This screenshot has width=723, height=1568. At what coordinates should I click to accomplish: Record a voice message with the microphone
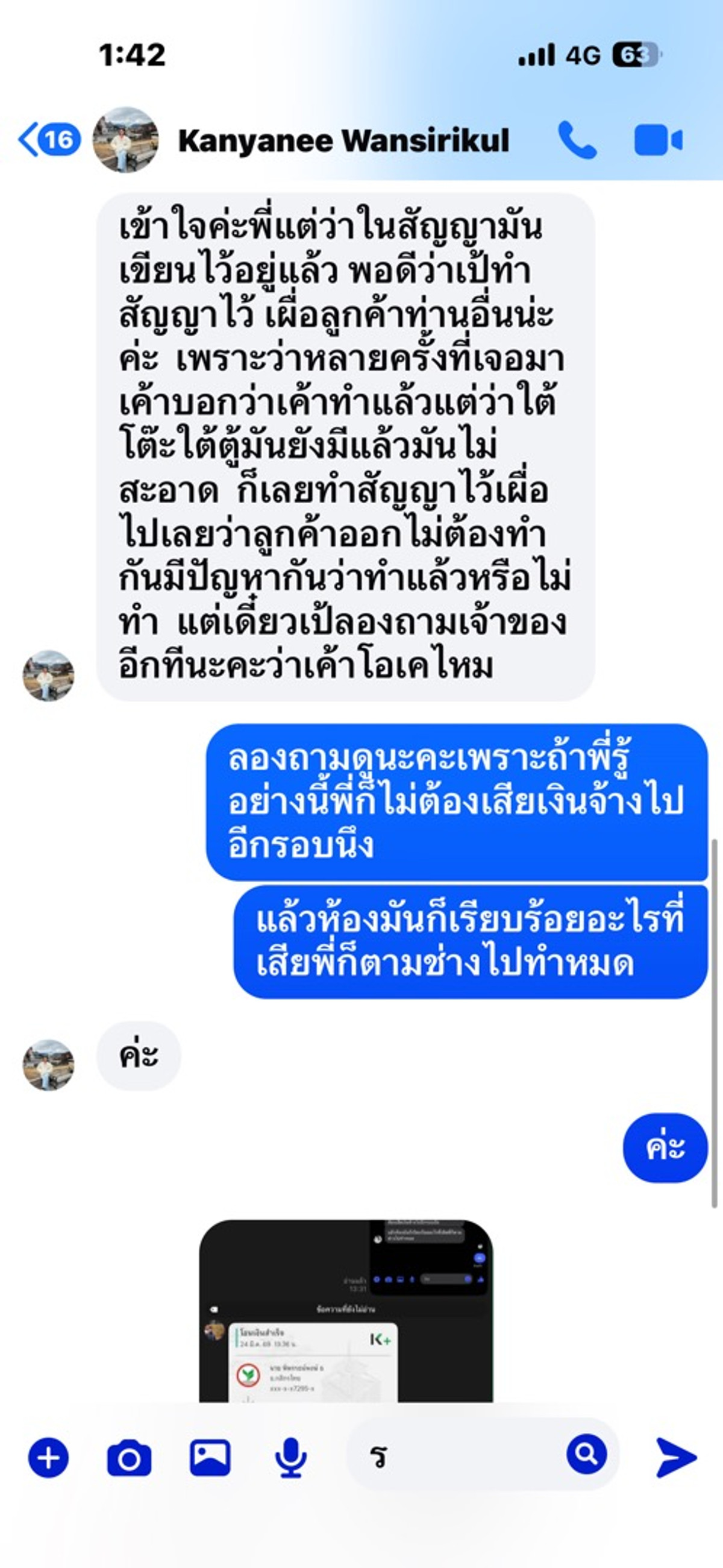point(291,1457)
